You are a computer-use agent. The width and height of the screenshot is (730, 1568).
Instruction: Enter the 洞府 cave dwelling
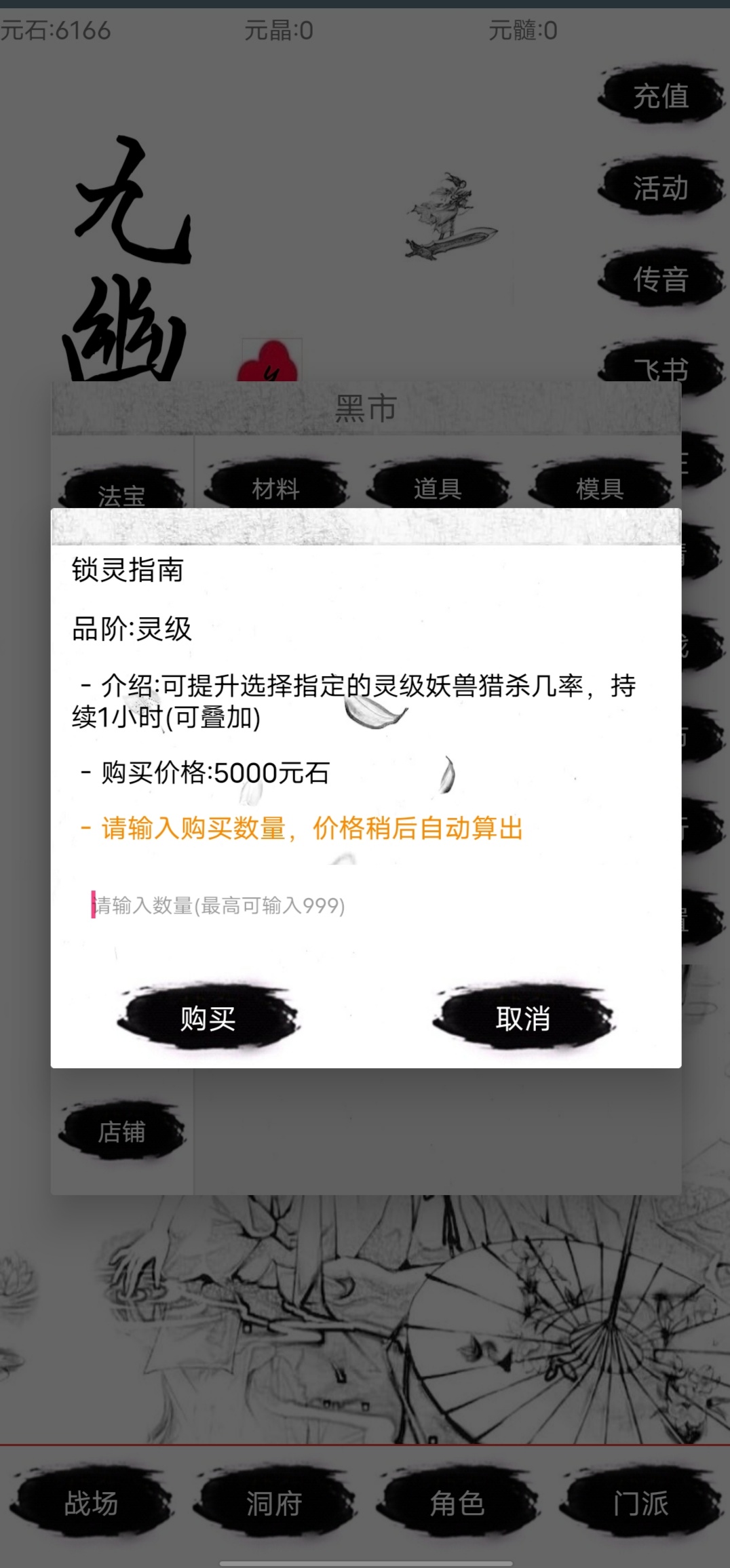tap(275, 1506)
